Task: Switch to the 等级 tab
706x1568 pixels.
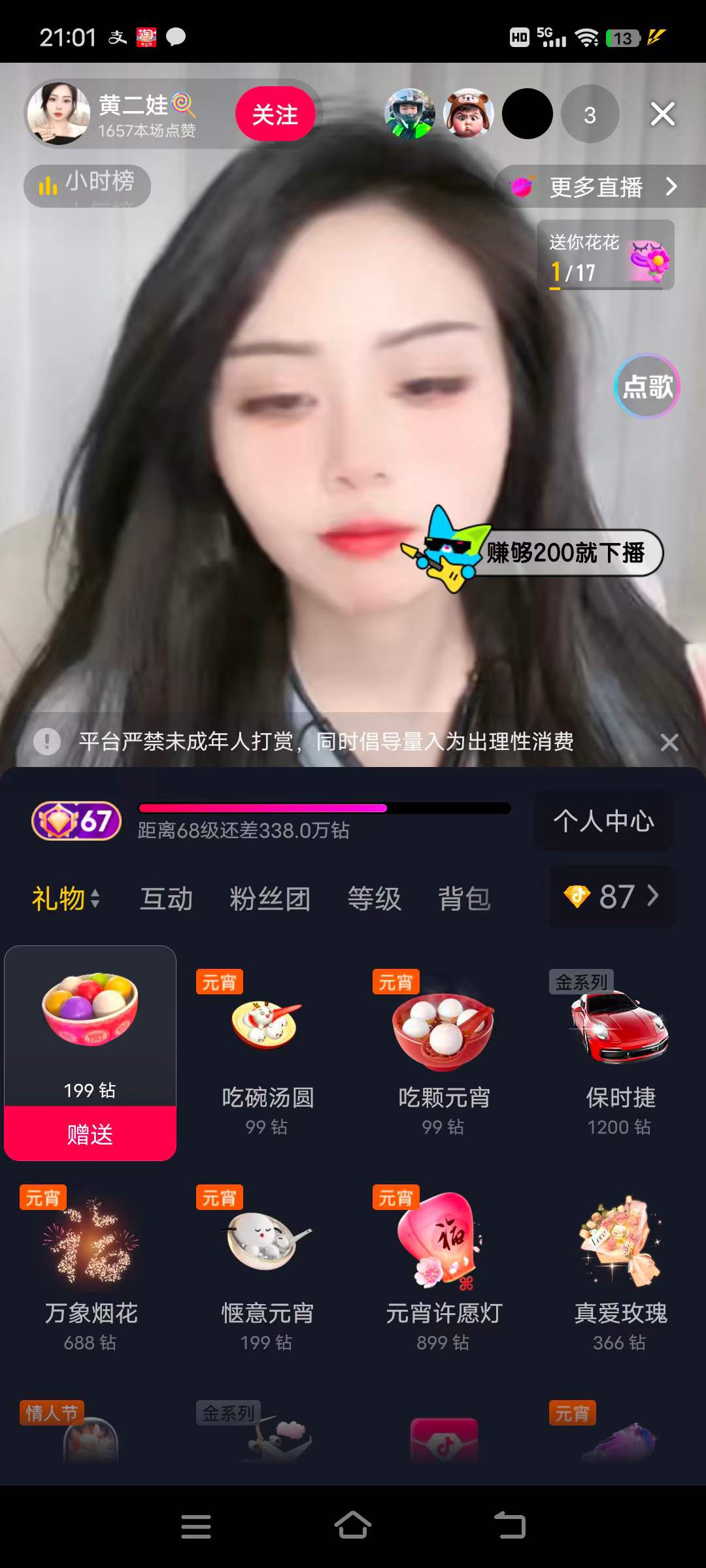Action: [374, 898]
